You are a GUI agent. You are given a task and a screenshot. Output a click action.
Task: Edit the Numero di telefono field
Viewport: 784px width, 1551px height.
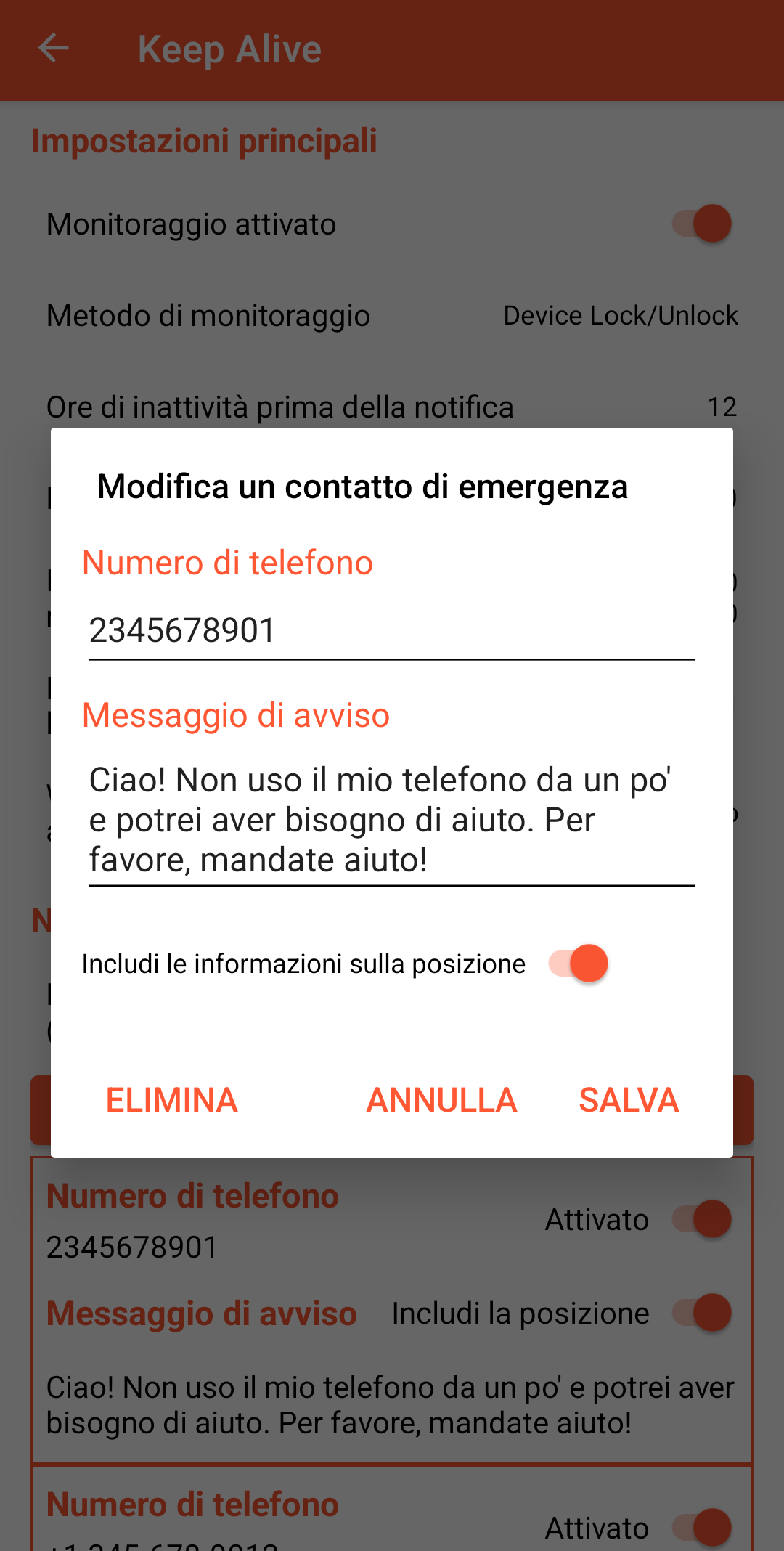click(391, 630)
